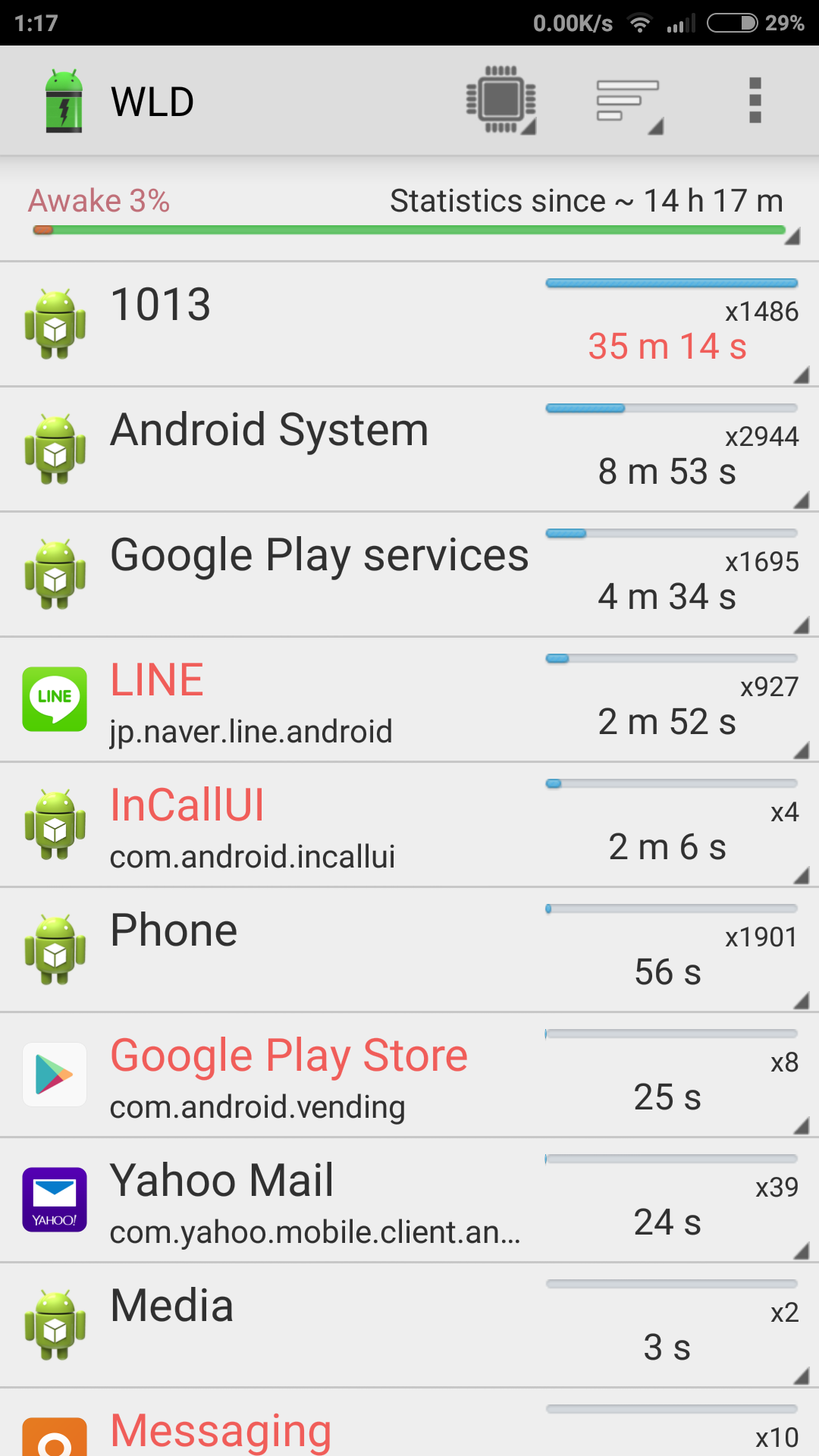The width and height of the screenshot is (819, 1456).
Task: Open the overflow menu
Action: point(755,101)
